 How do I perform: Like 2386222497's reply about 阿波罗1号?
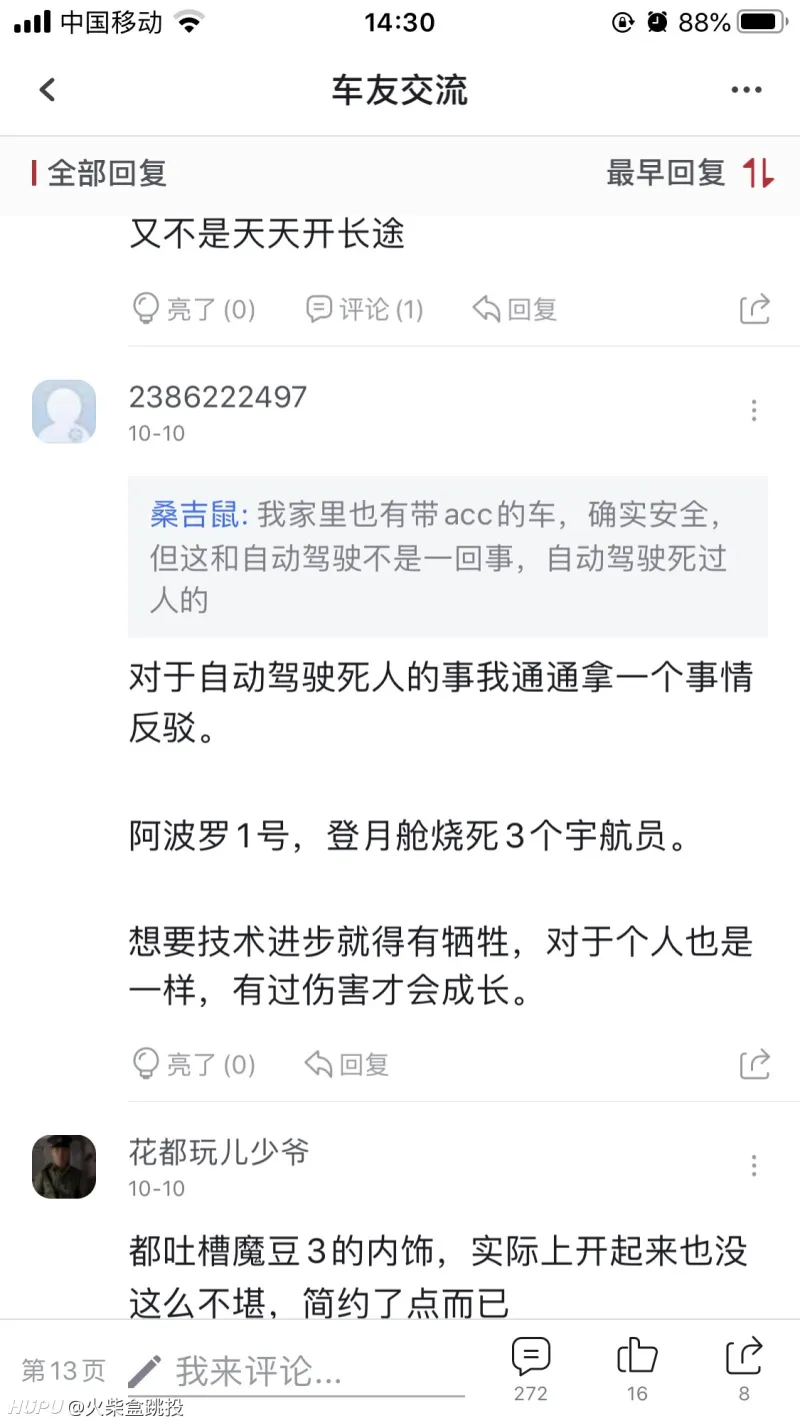(194, 1064)
